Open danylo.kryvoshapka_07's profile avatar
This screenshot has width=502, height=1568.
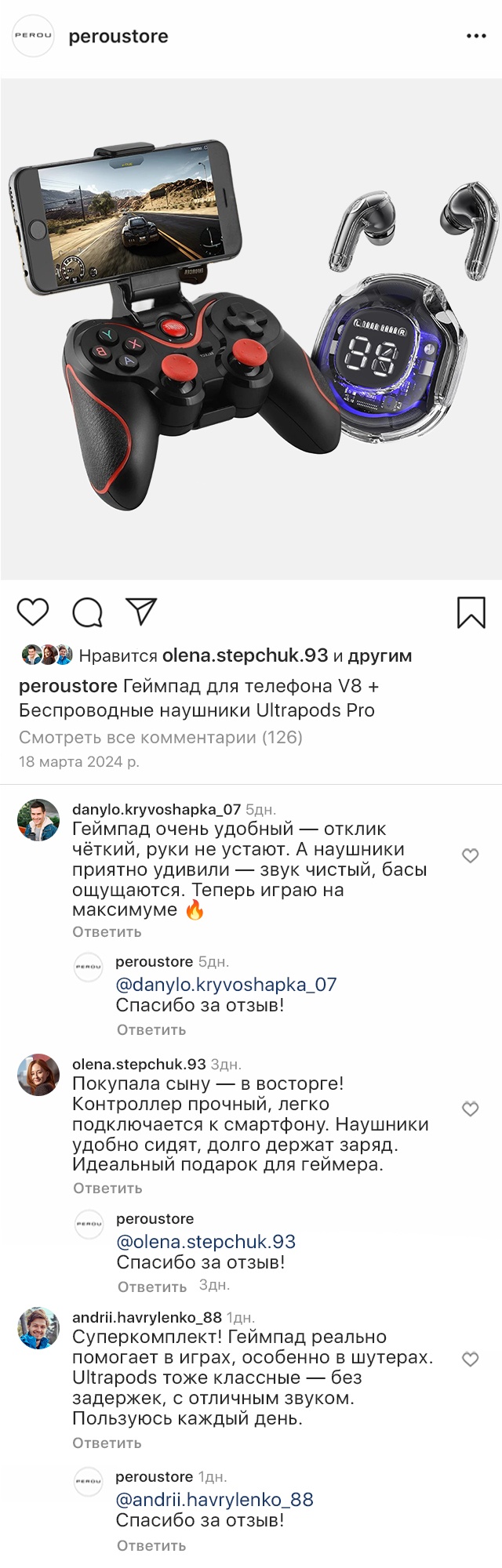[38, 820]
